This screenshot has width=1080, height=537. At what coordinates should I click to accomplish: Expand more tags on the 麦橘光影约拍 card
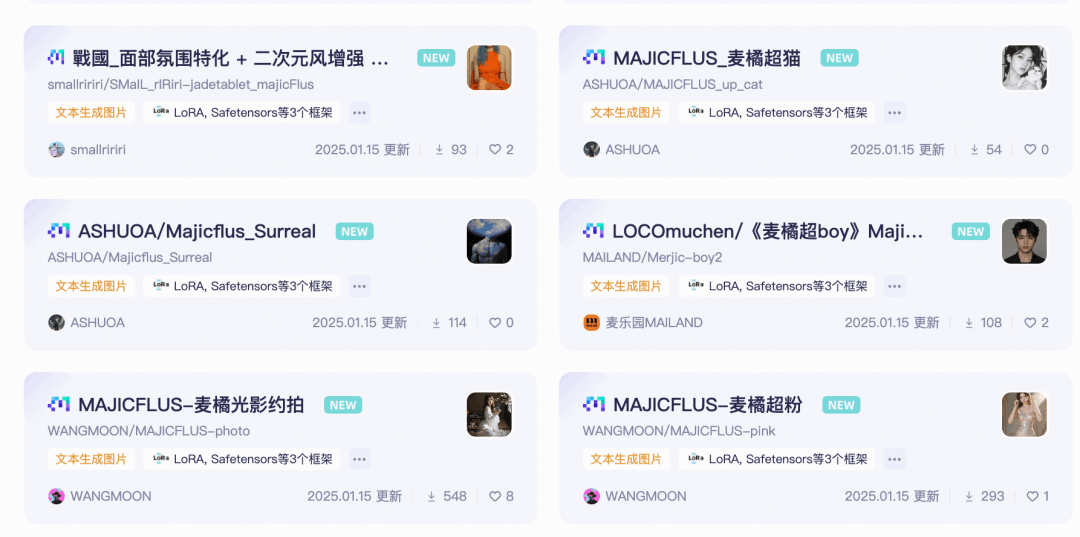(360, 459)
